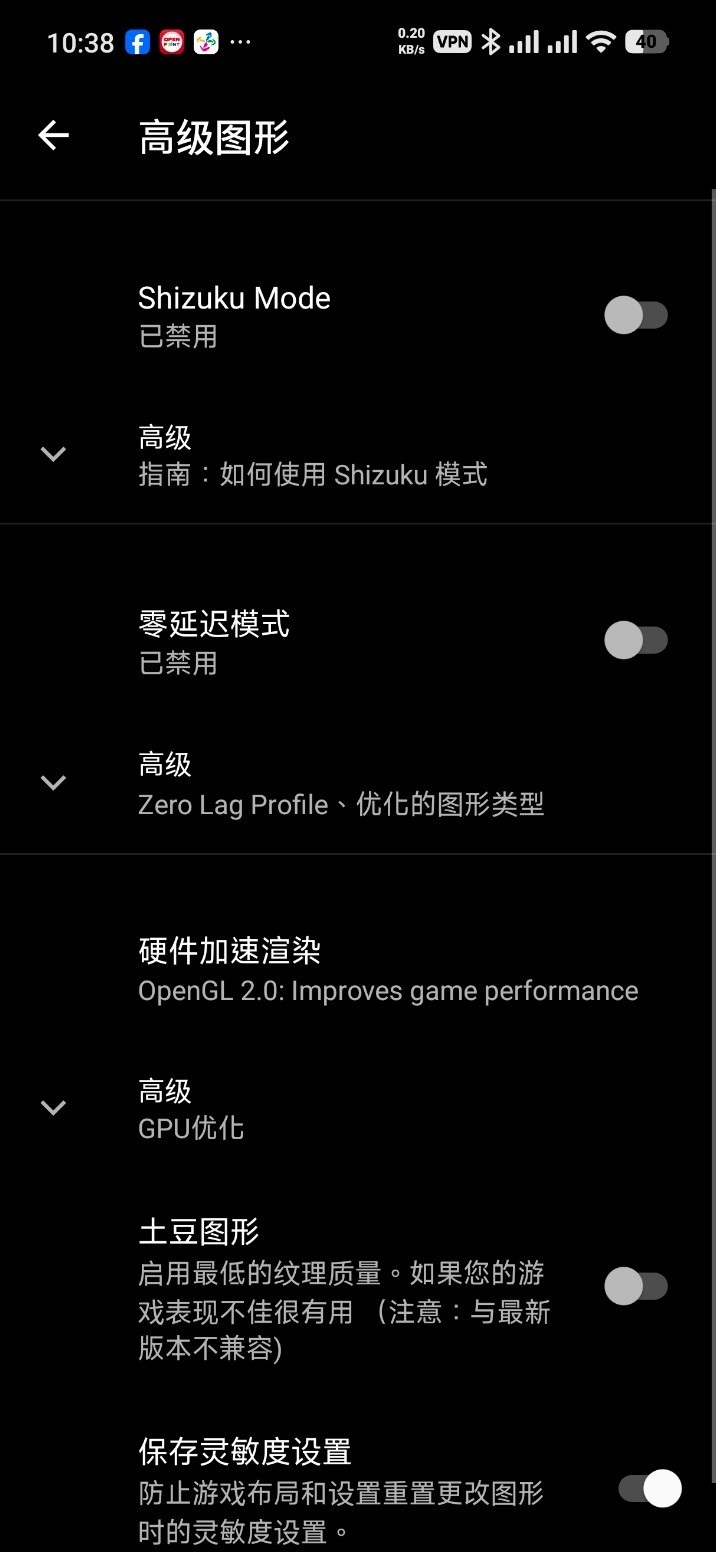
Task: Open 硬件加速渲染 setting
Action: pos(388,969)
